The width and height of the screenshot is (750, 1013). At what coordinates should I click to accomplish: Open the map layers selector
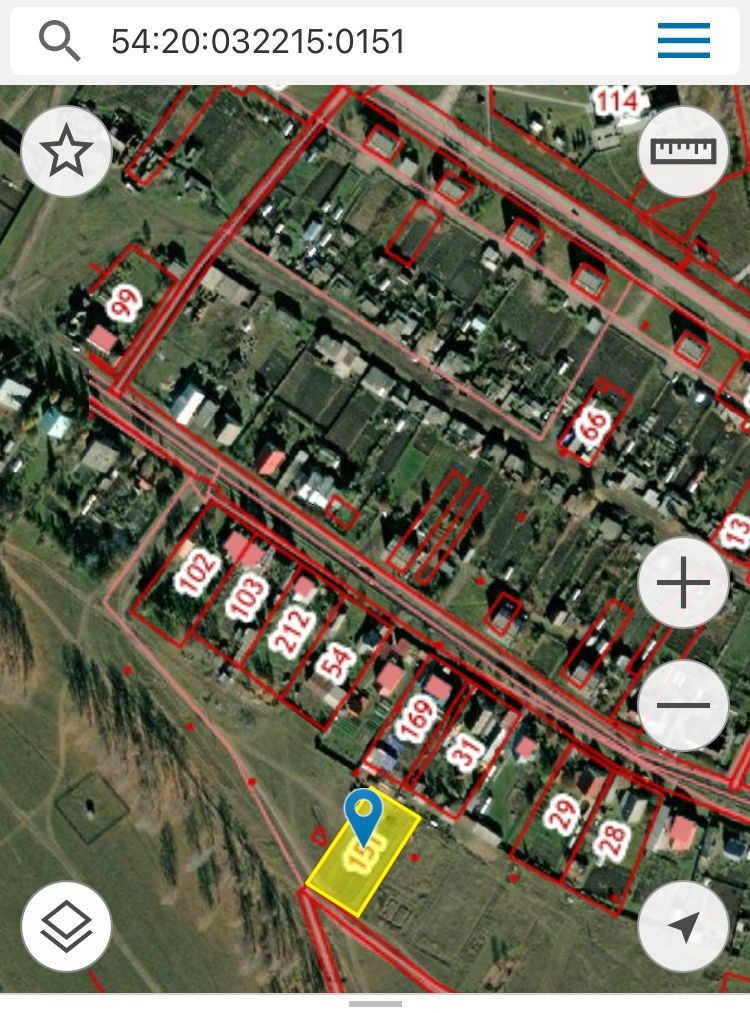66,926
